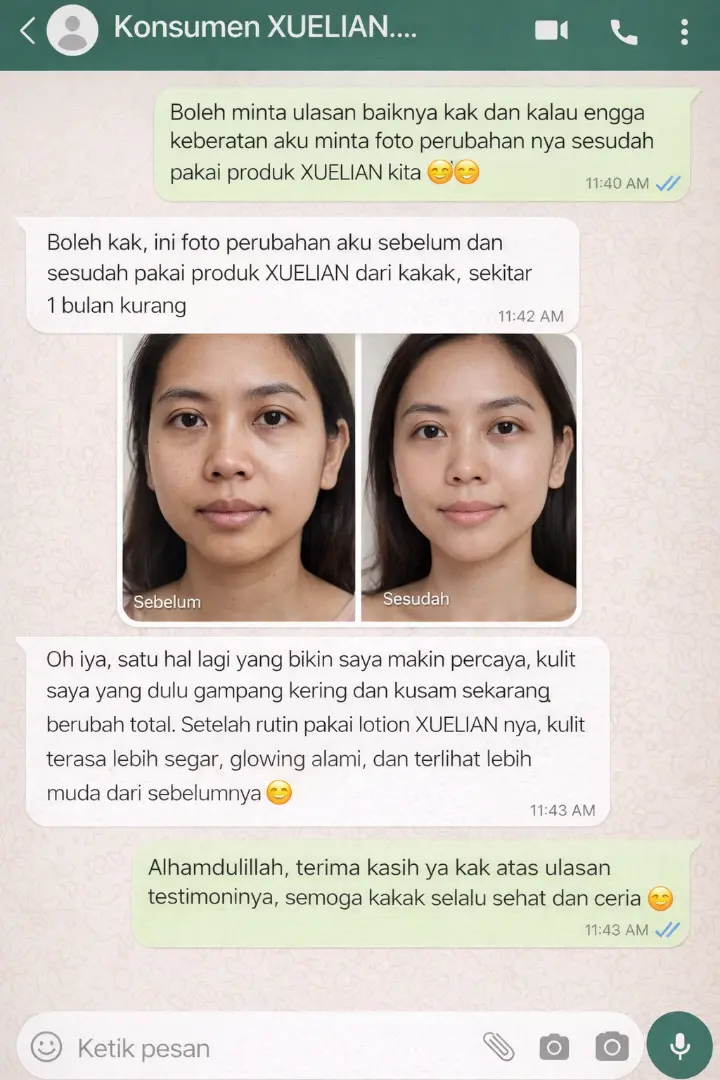
Task: Open the Sebelum and Sesudah photo
Action: click(348, 477)
